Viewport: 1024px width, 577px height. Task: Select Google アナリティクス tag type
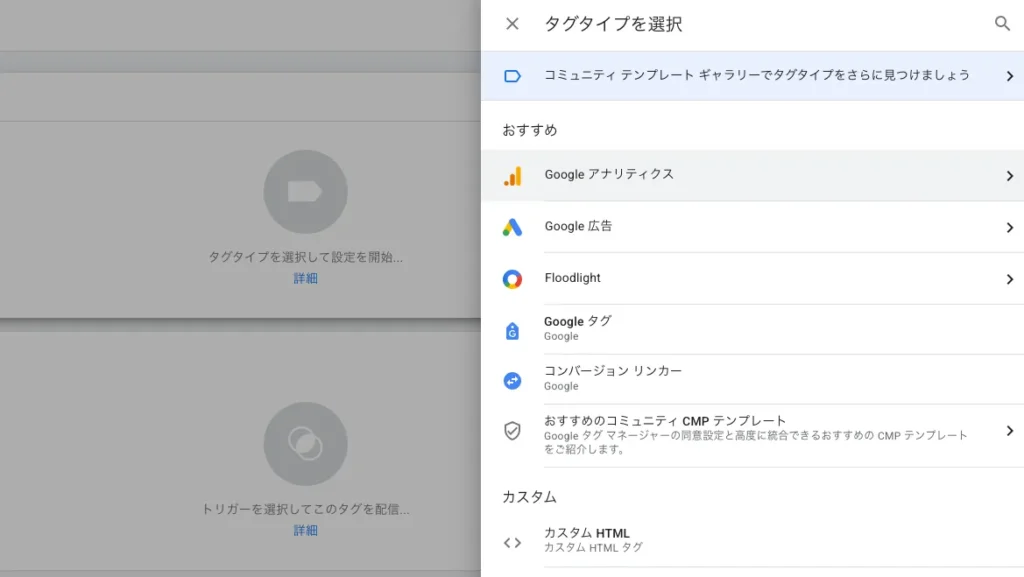tap(609, 175)
